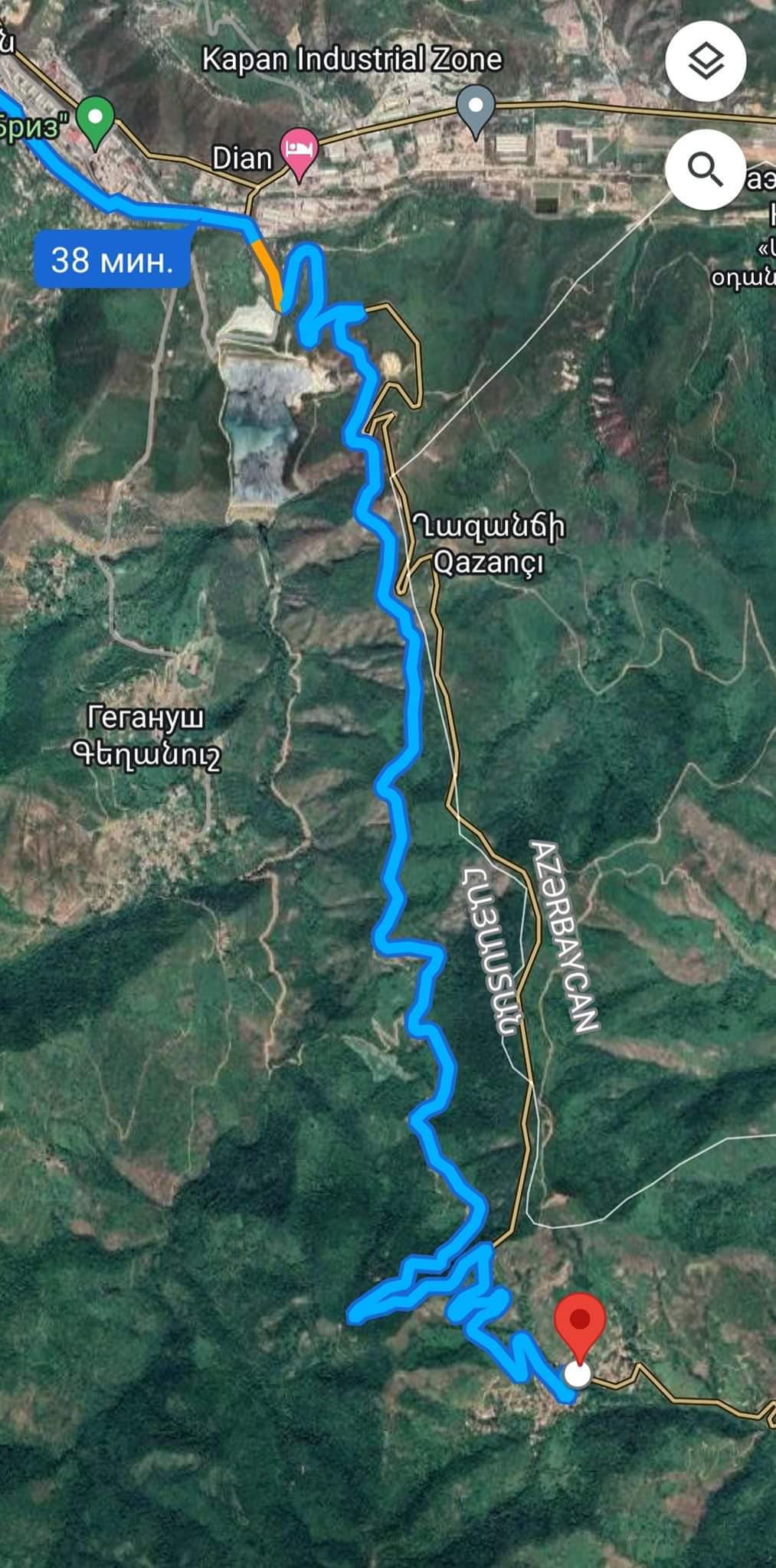The image size is (776, 1568).
Task: Open the green place marker near бриз
Action: pyautogui.click(x=95, y=120)
